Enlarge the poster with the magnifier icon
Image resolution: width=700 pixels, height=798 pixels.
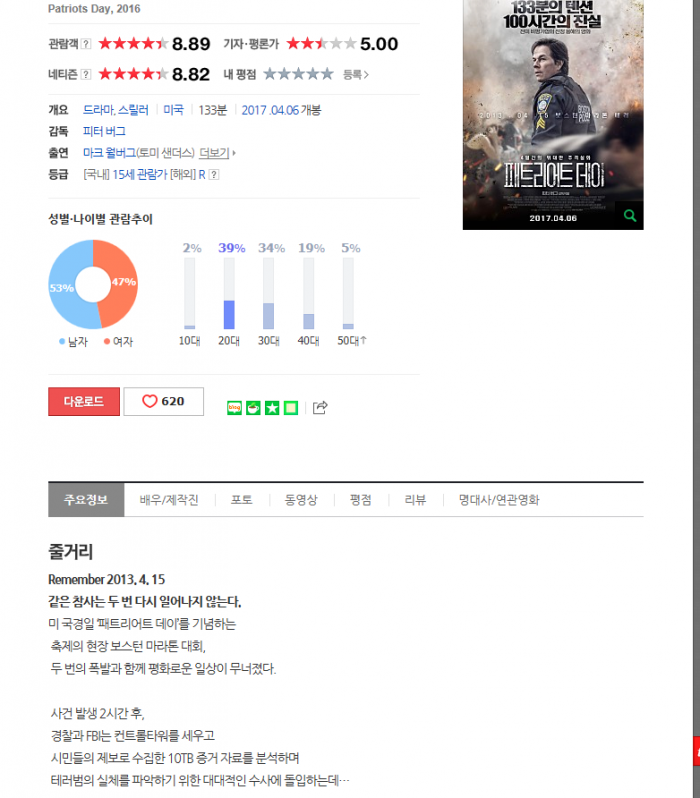pyautogui.click(x=629, y=215)
